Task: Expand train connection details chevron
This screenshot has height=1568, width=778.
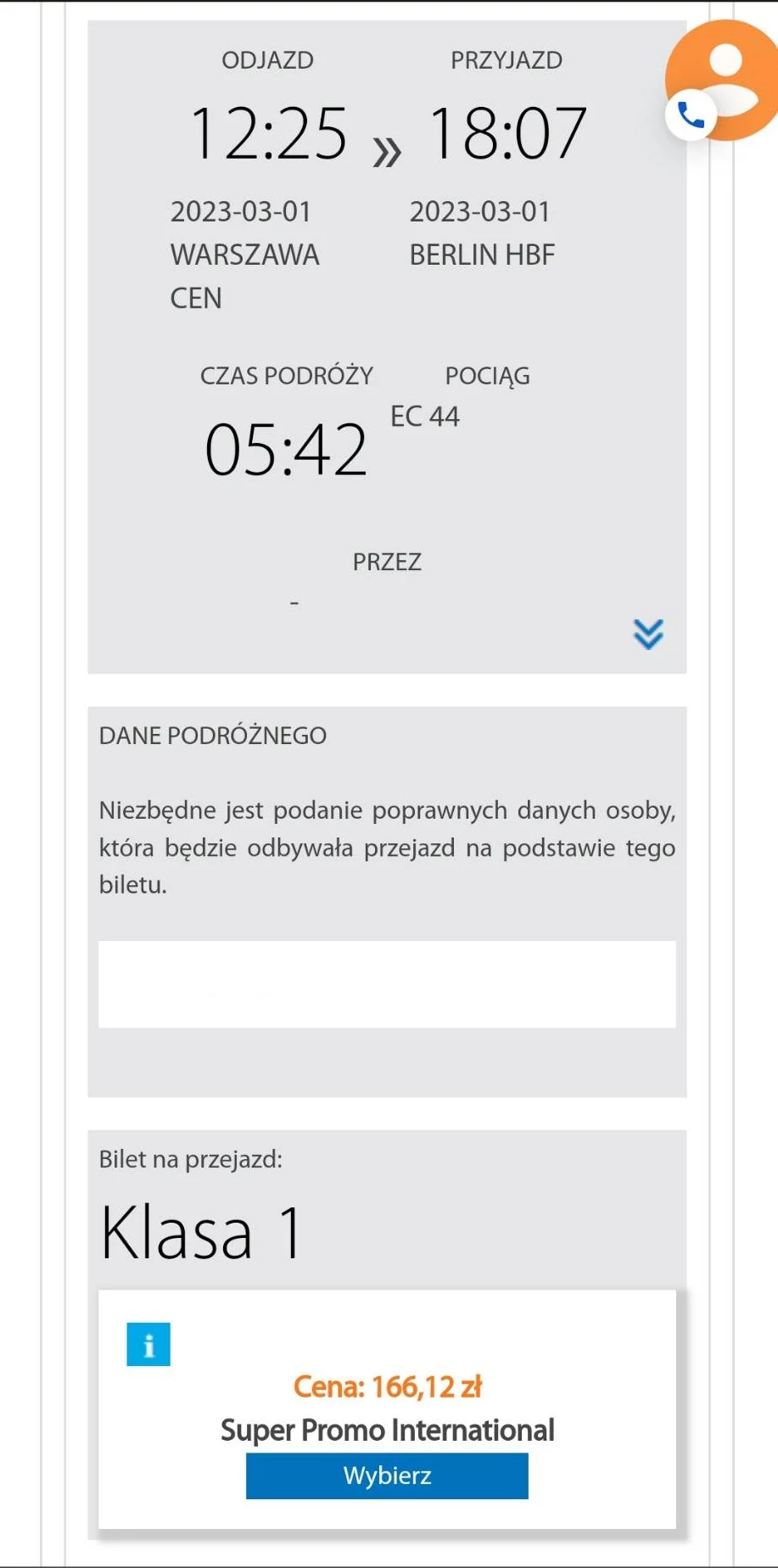Action: pyautogui.click(x=648, y=634)
